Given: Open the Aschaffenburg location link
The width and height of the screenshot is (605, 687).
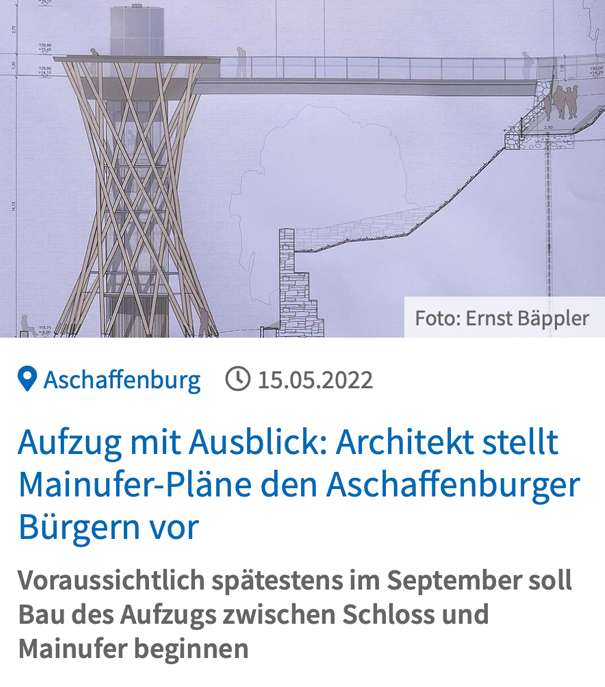Looking at the screenshot, I should point(120,380).
